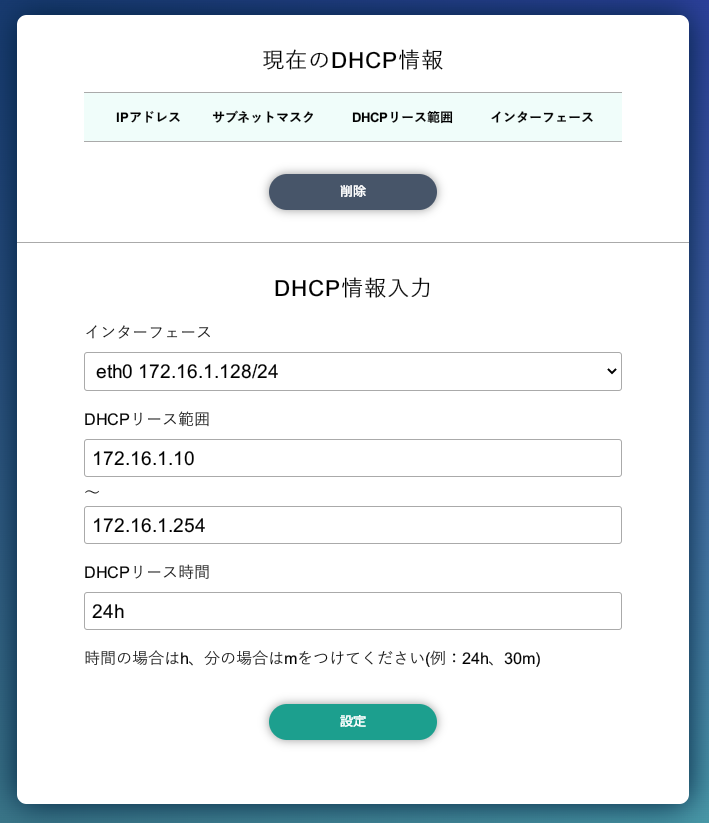Focus the lease range start field 172.16.1.10
709x823 pixels.
point(352,458)
